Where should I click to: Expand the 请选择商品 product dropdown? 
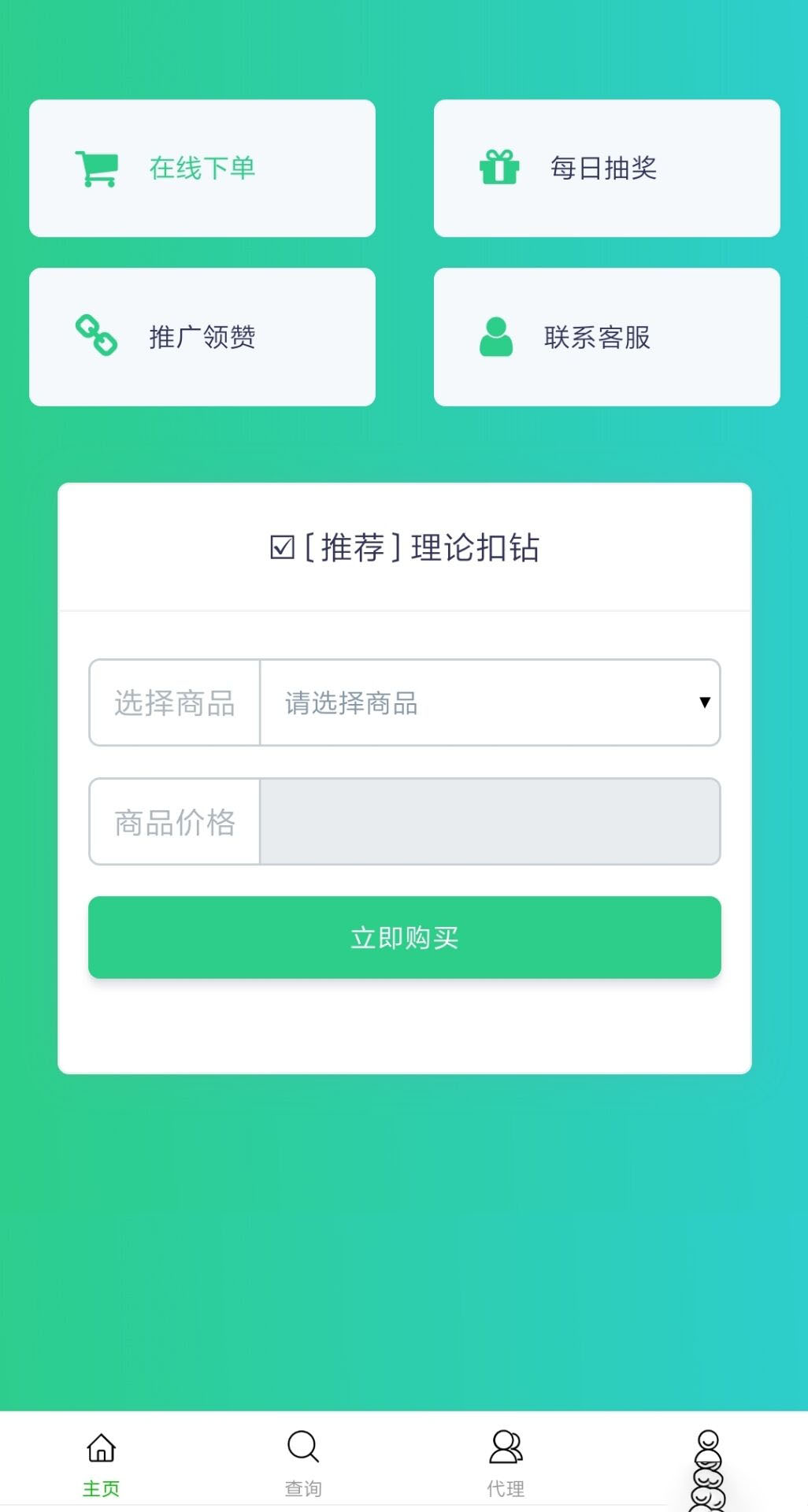[x=489, y=702]
